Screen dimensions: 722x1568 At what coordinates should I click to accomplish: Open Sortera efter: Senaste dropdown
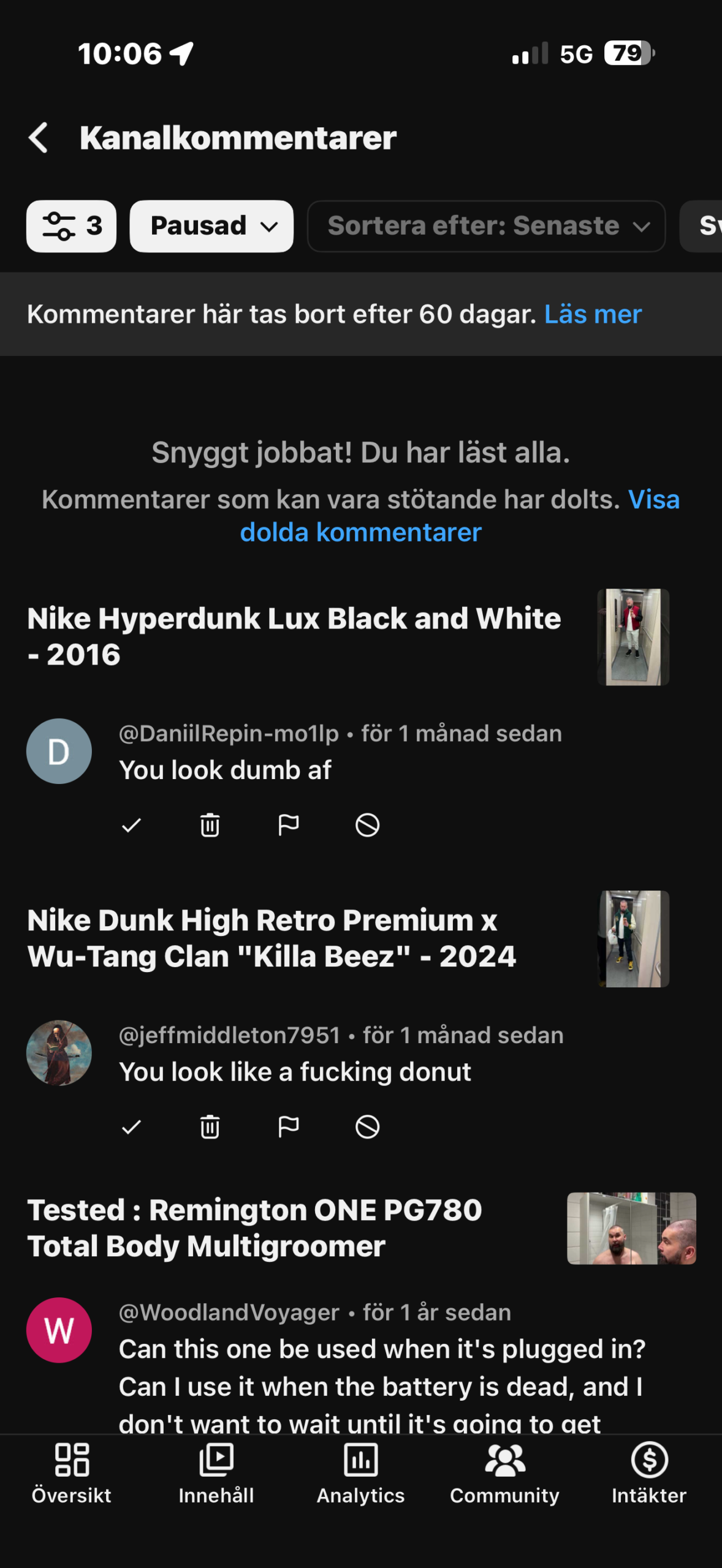[486, 226]
